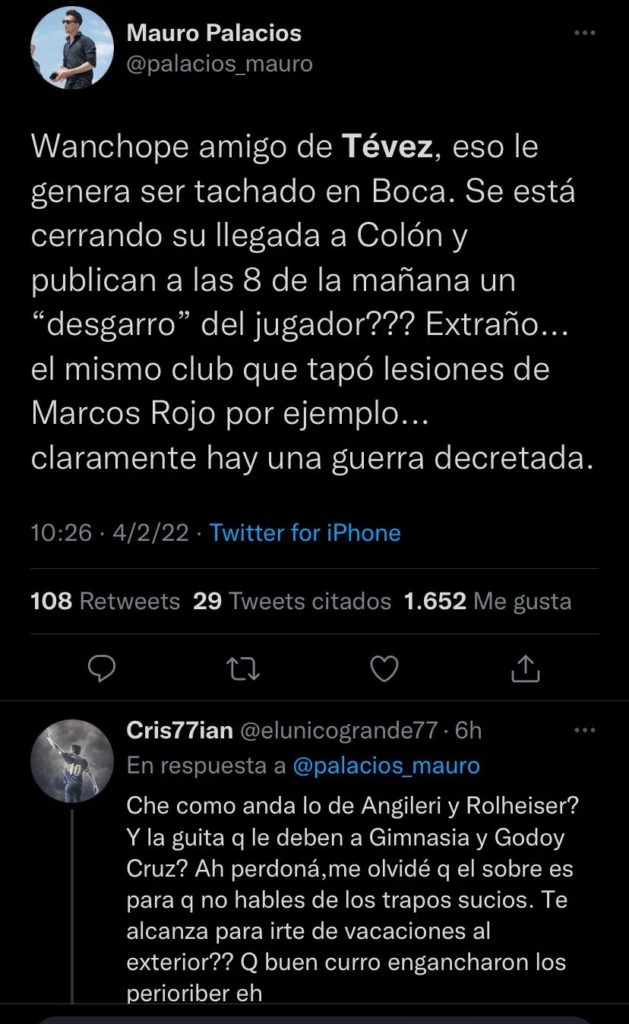Open @palacios_mauro handle under author name
The image size is (629, 1024).
point(219,64)
